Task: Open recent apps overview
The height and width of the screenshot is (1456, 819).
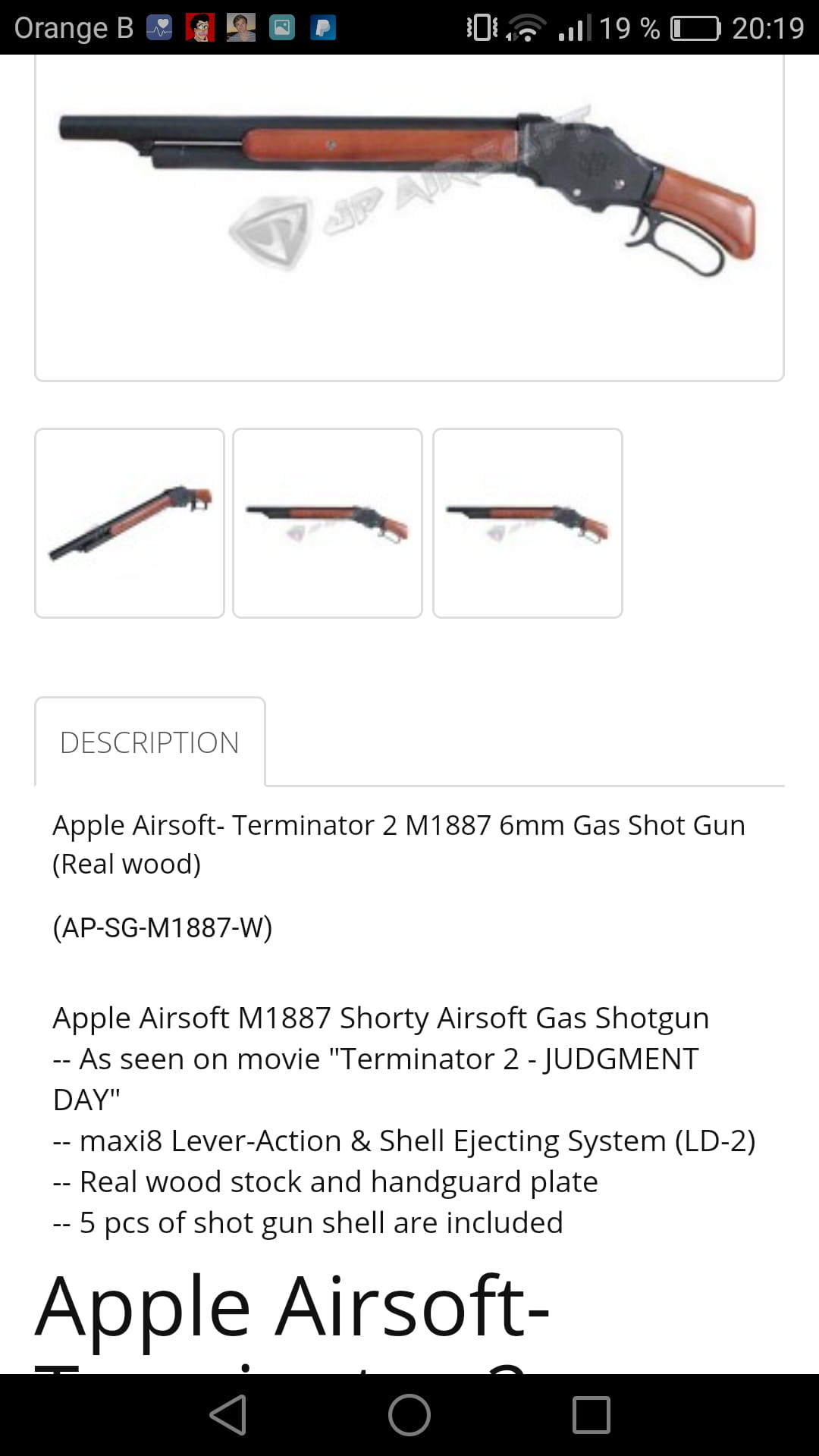Action: point(591,1415)
